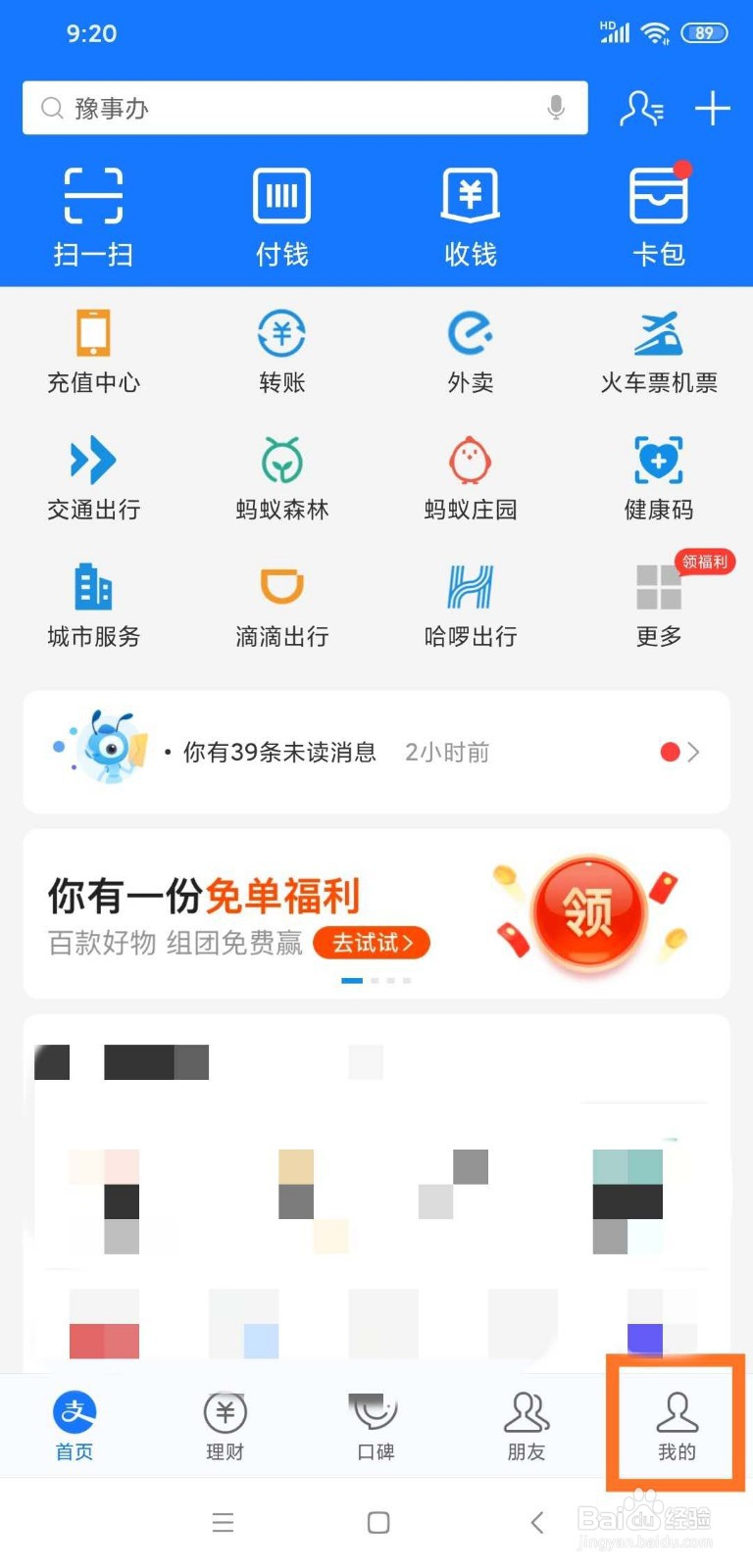
Task: Open 转账 money transfer
Action: tap(281, 351)
